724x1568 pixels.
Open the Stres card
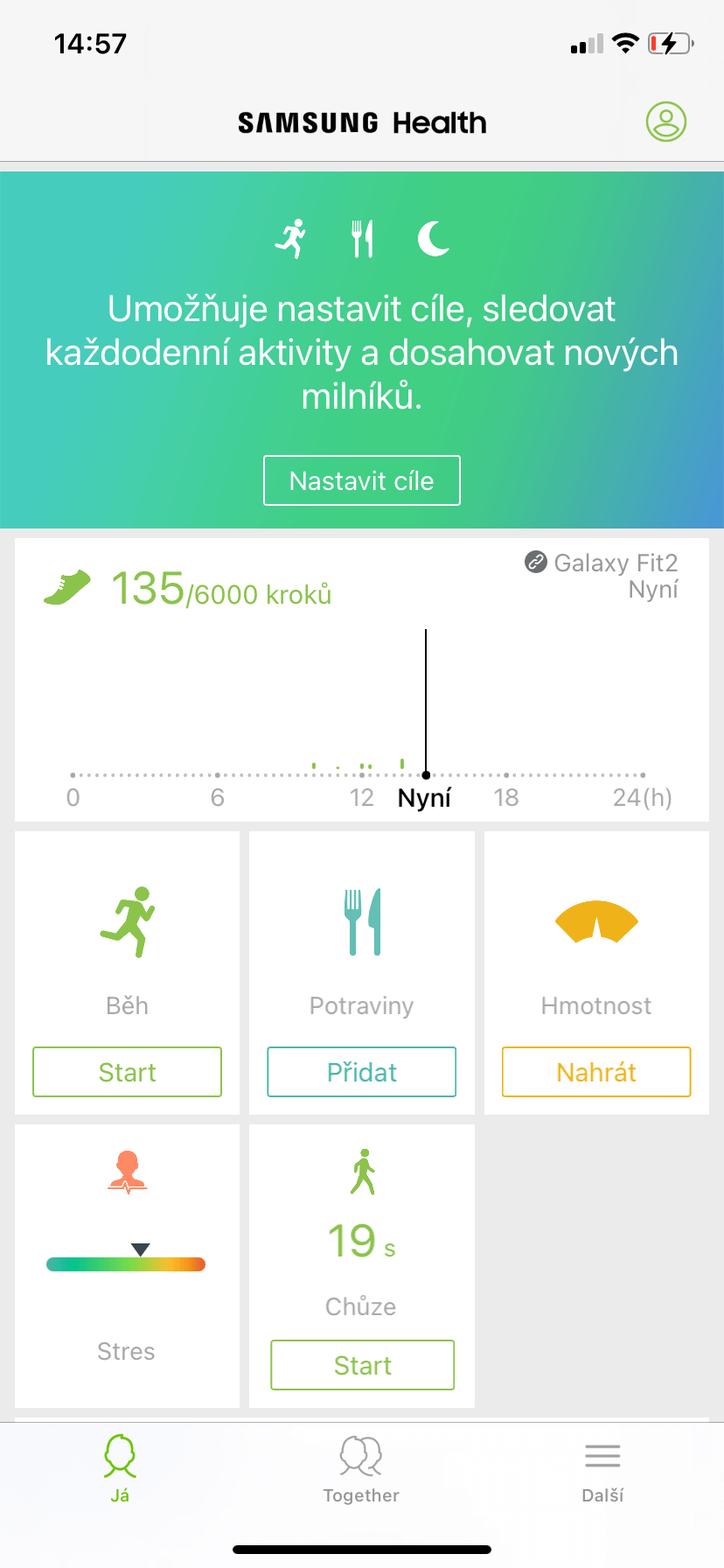(x=127, y=1266)
